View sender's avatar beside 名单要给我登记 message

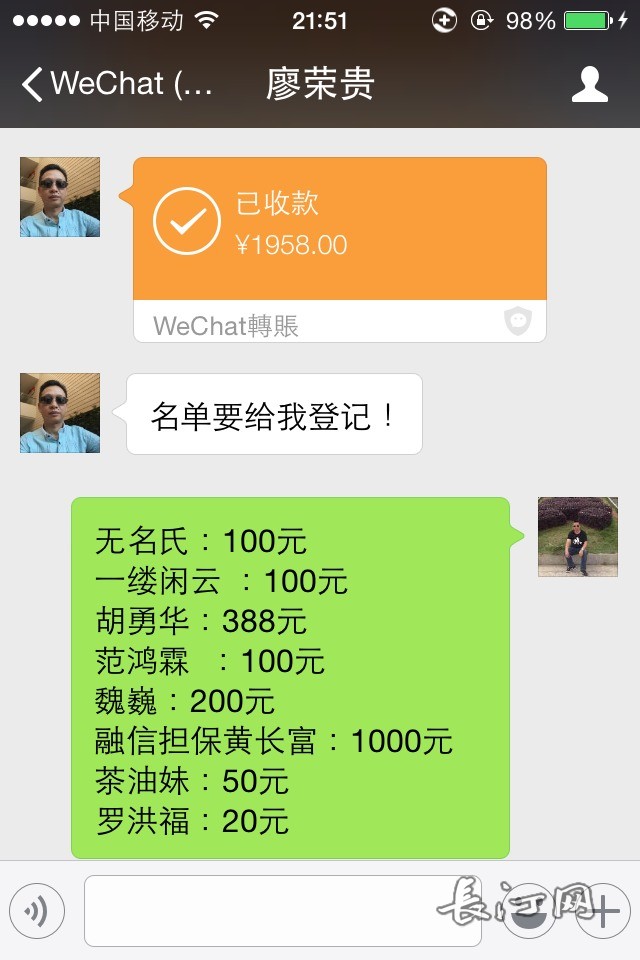coord(60,413)
